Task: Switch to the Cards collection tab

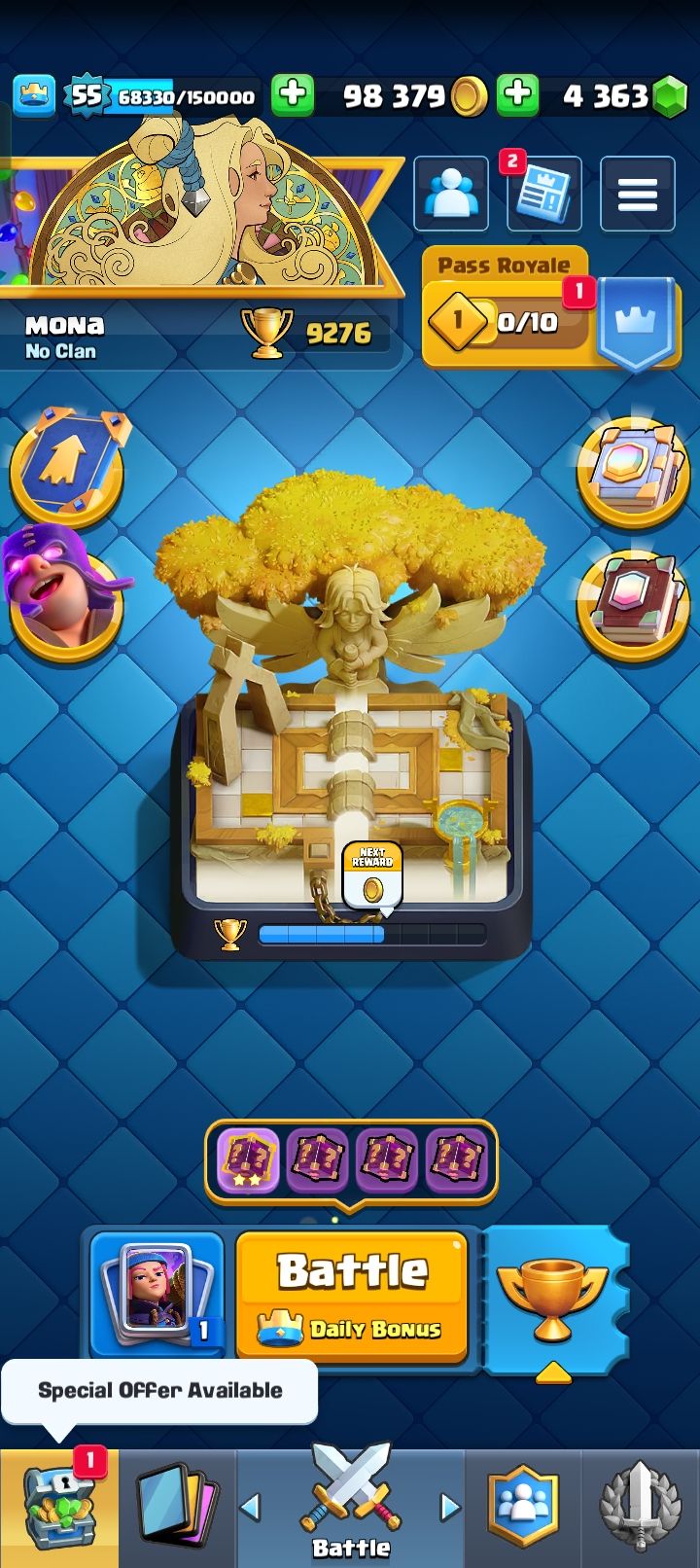Action: (x=177, y=1508)
